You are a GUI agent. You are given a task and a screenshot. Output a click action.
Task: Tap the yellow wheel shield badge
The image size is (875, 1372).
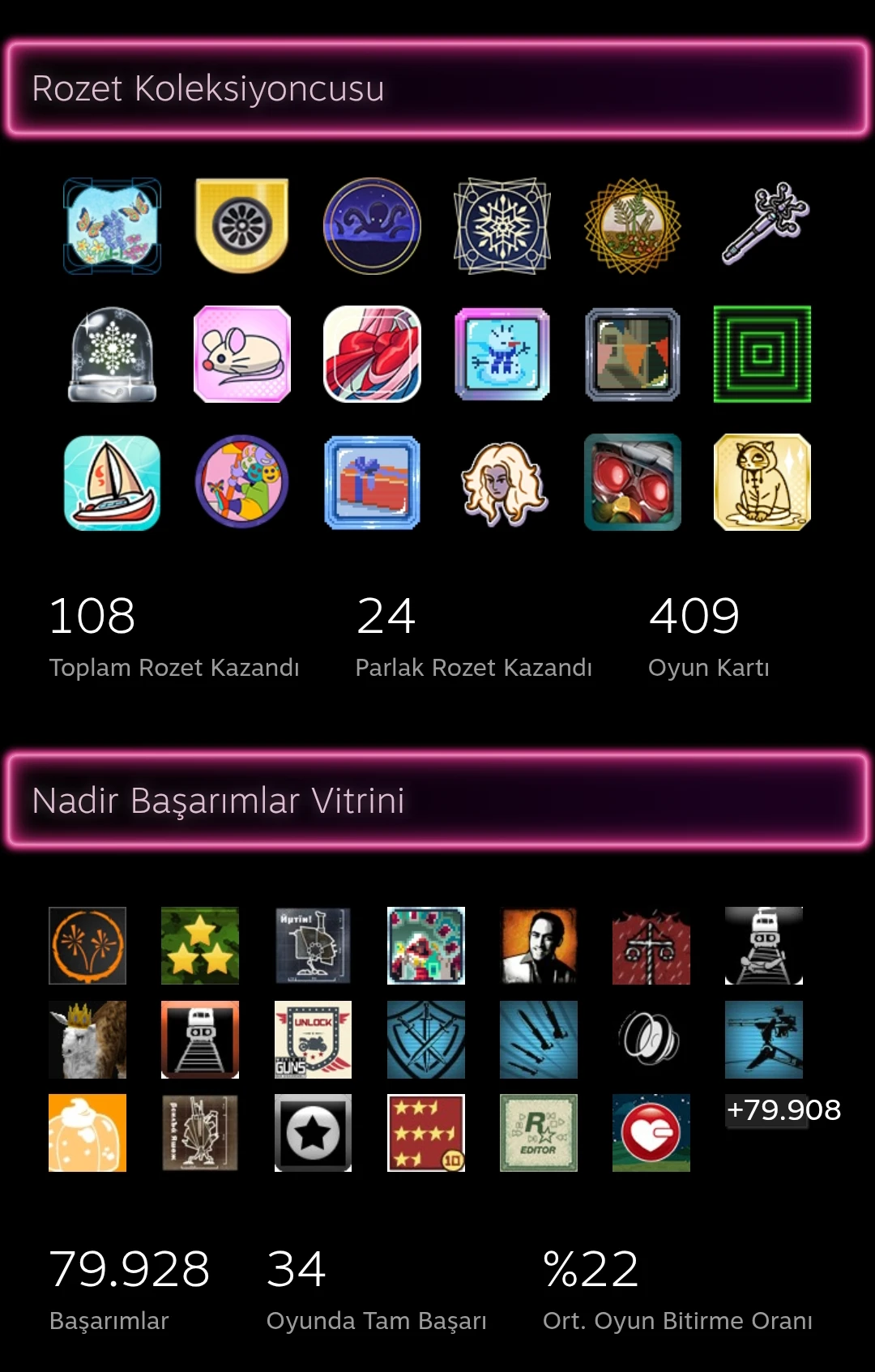point(241,226)
